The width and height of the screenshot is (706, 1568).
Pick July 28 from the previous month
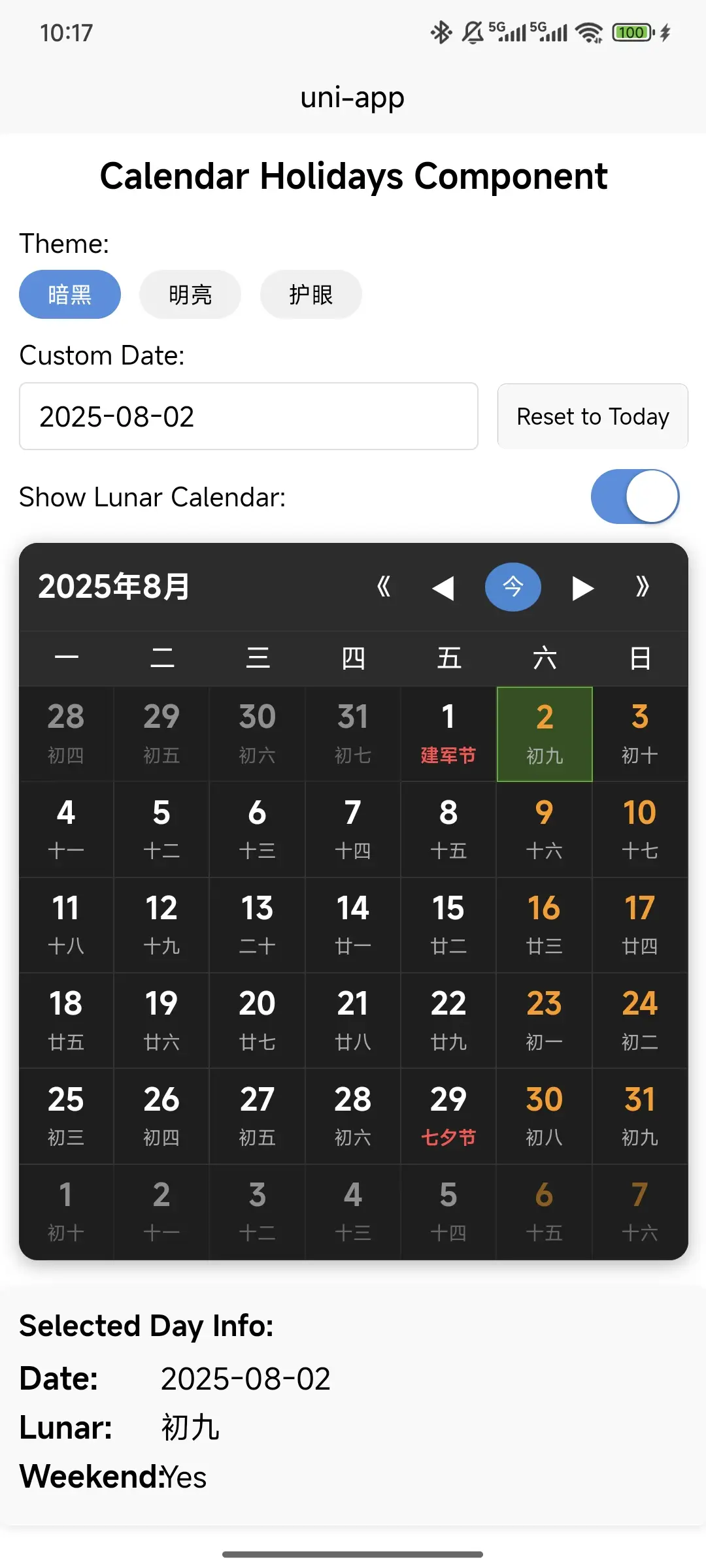pos(66,734)
